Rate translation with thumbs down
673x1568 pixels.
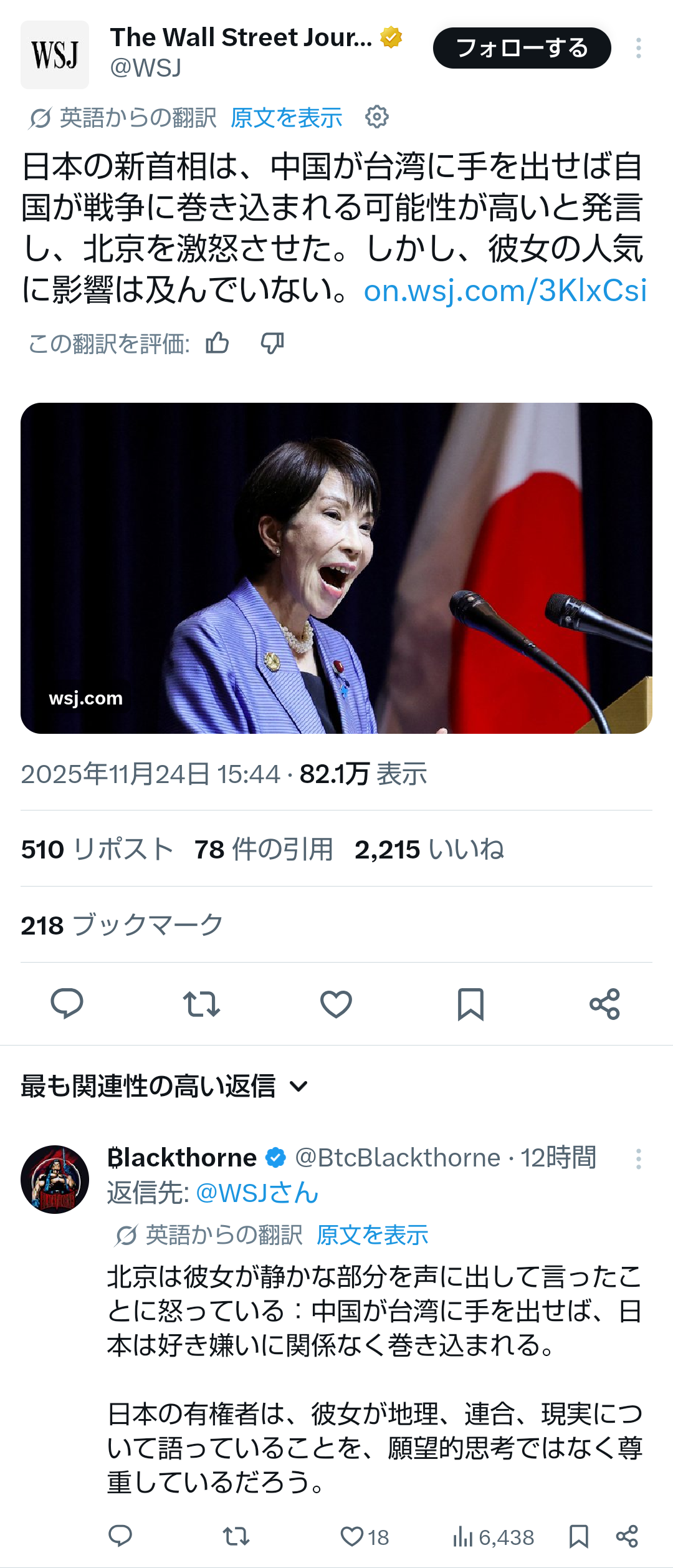[x=272, y=343]
